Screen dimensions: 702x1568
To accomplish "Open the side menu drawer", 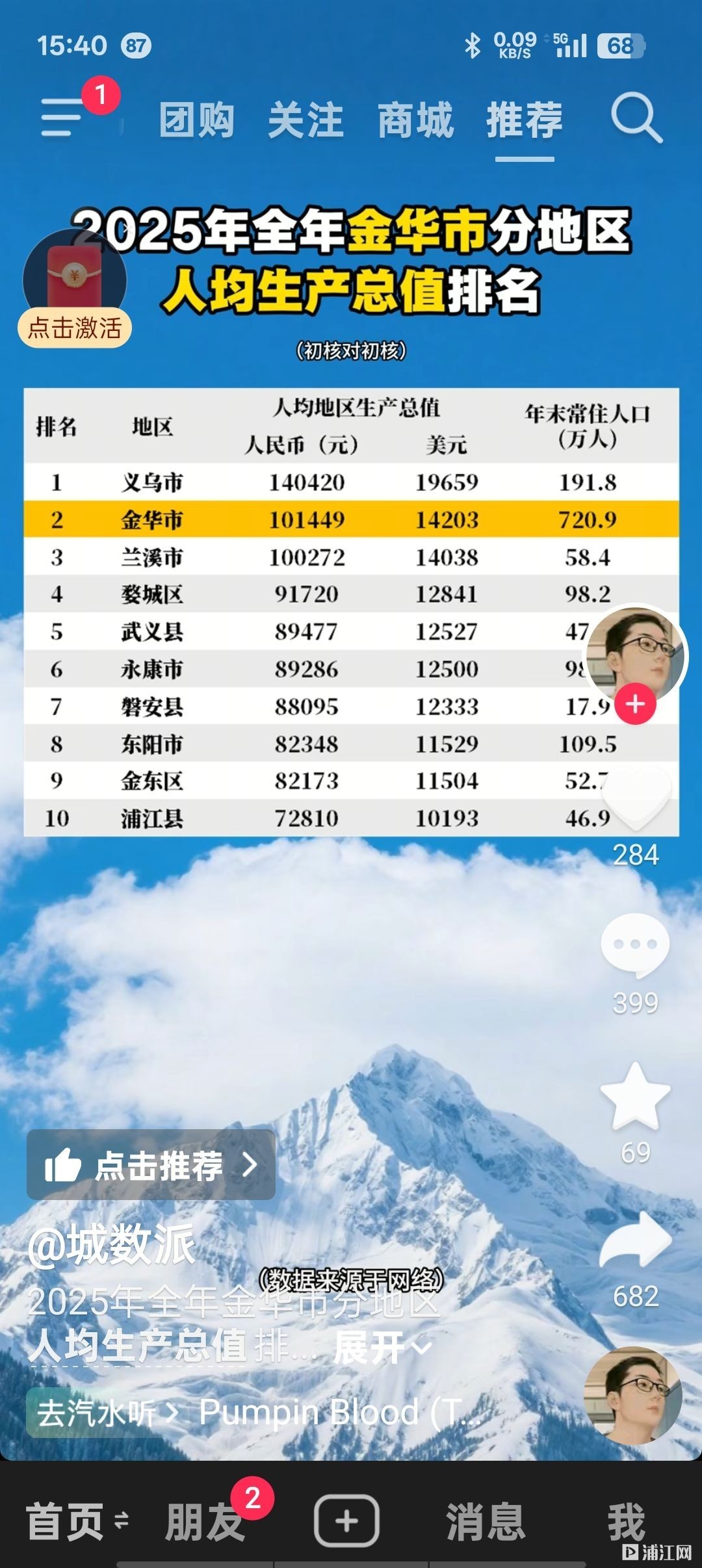I will tap(63, 118).
